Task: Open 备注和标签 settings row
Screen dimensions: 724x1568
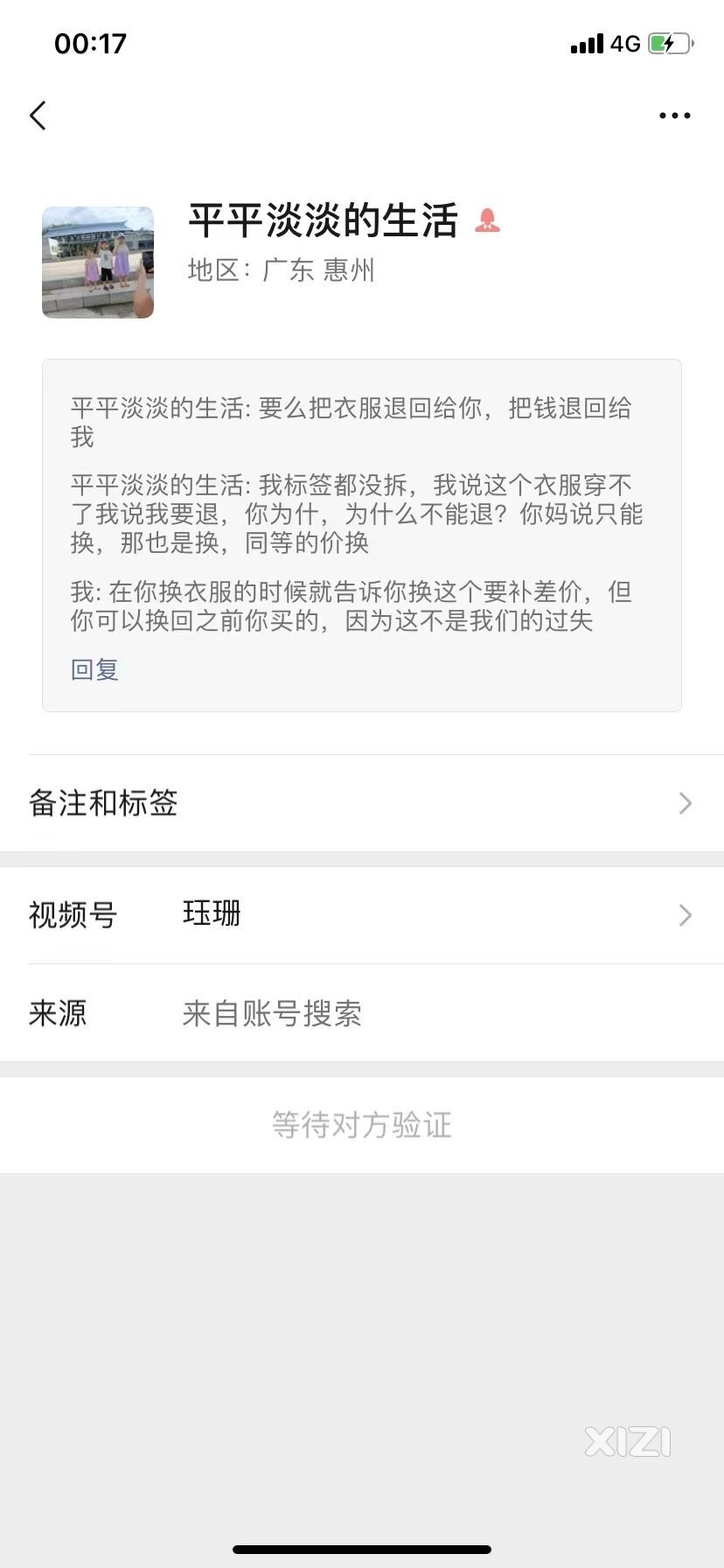Action: pyautogui.click(x=362, y=803)
